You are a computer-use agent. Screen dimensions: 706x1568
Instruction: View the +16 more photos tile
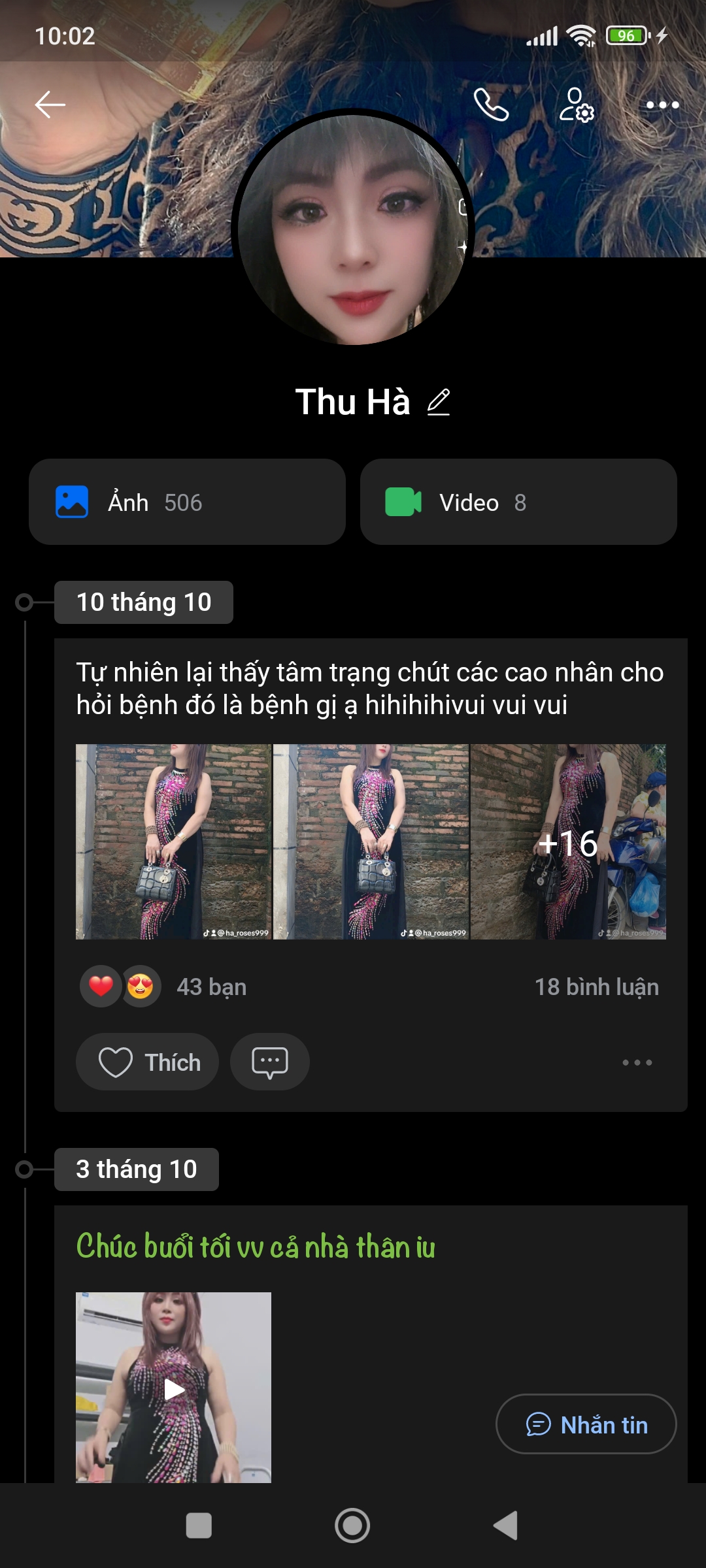(568, 841)
